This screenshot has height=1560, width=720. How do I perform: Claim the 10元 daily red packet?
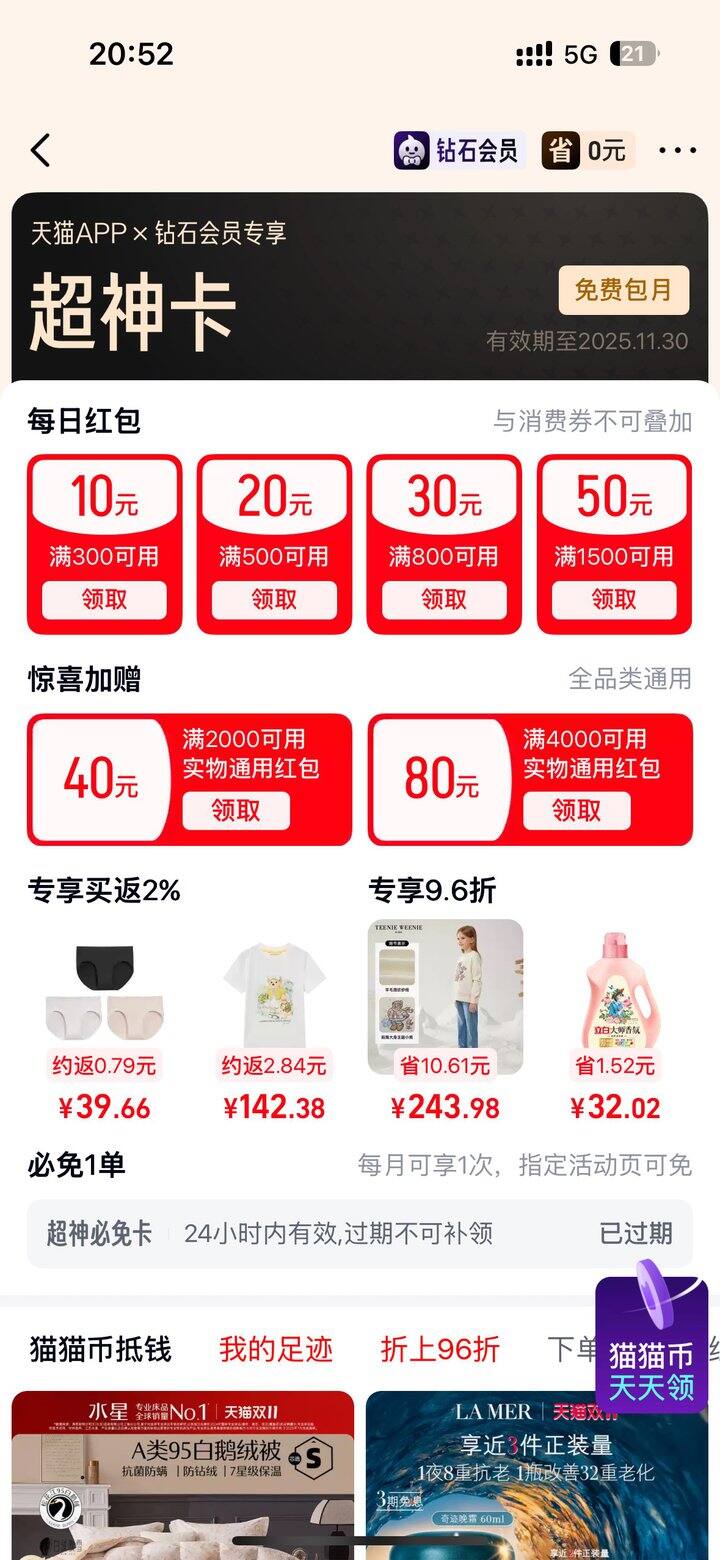click(104, 600)
